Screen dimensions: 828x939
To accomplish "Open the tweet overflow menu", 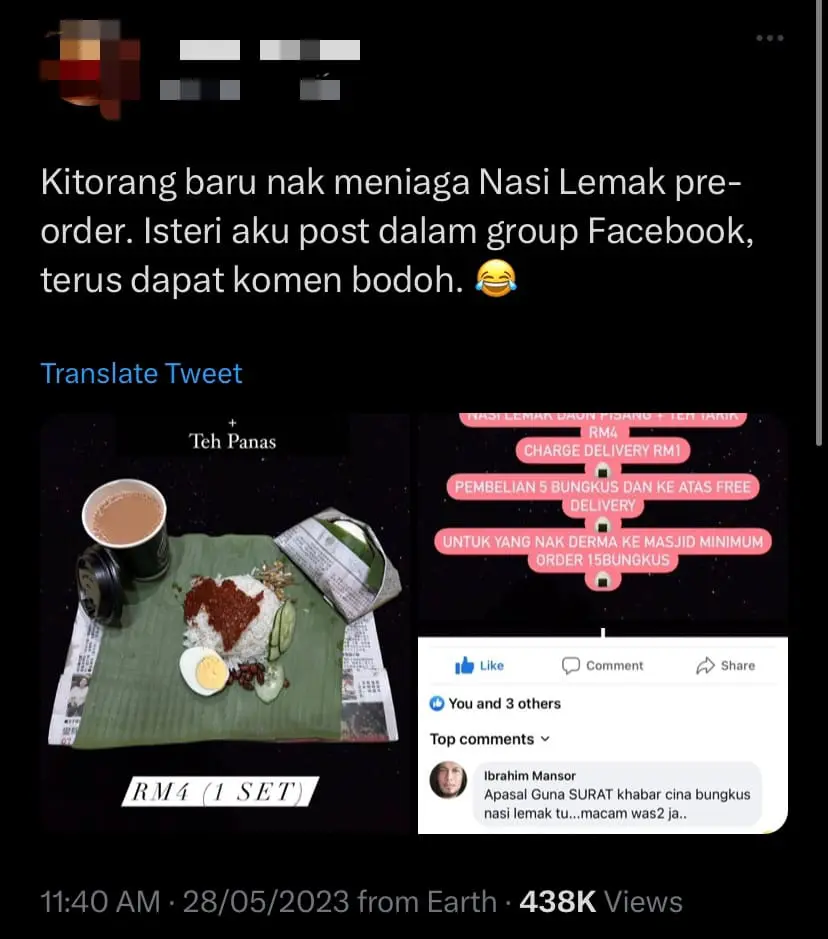I will click(769, 38).
